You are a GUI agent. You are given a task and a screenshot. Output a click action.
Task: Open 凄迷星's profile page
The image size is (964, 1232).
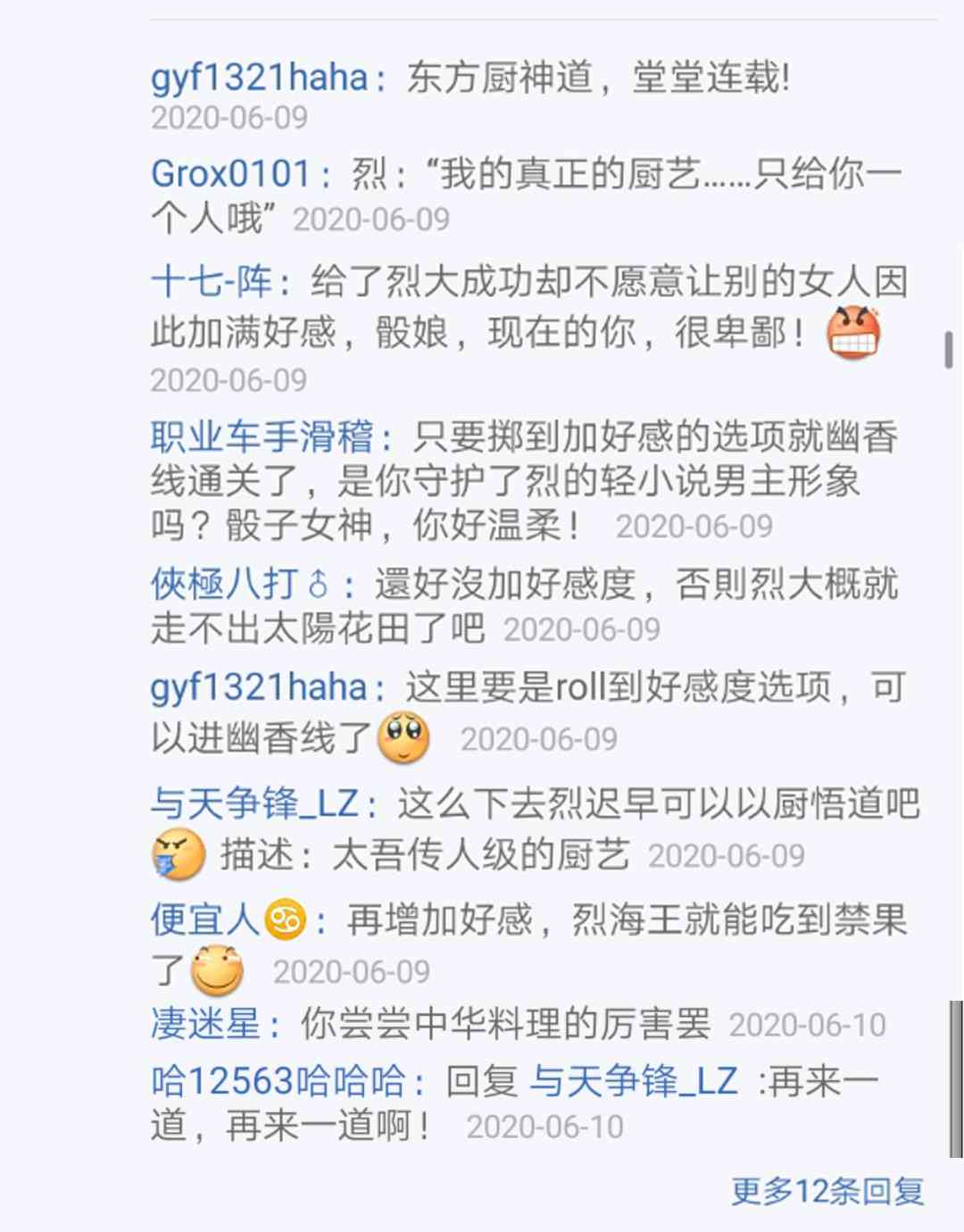click(205, 1024)
